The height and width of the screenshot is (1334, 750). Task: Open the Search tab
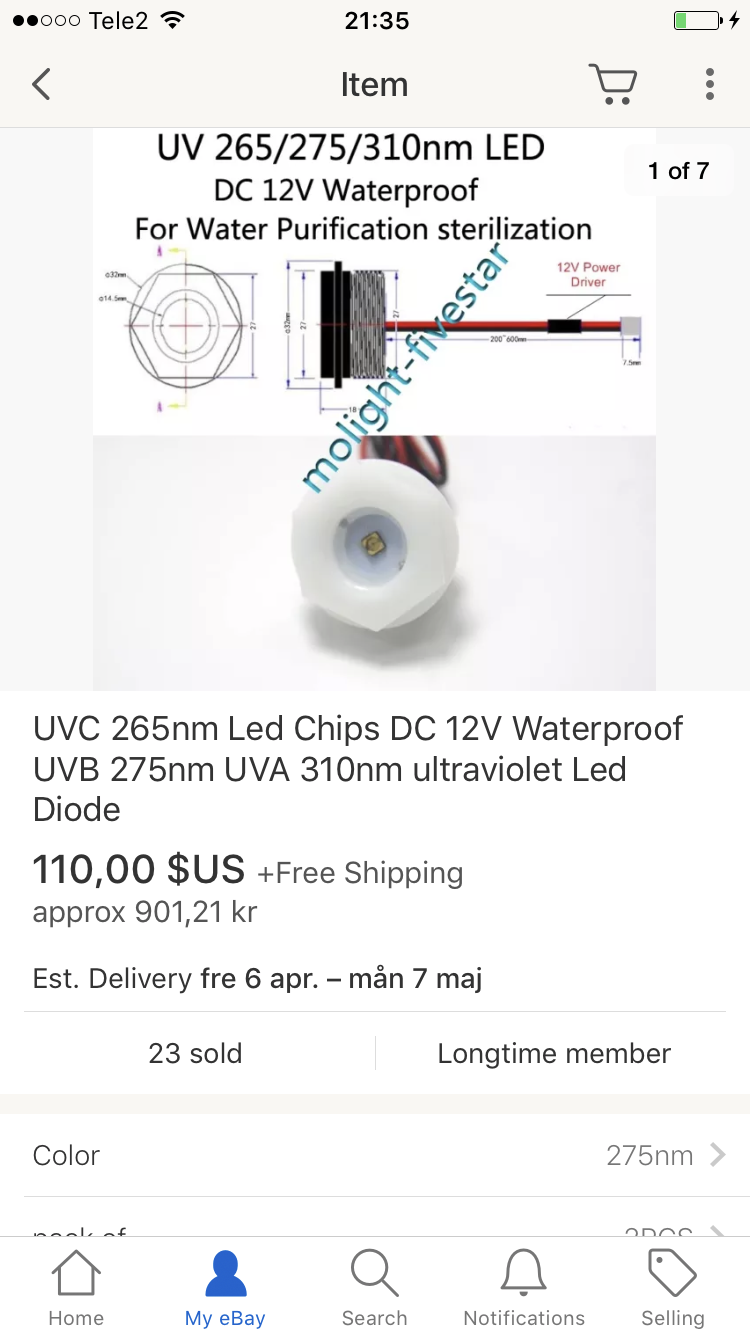click(374, 1288)
